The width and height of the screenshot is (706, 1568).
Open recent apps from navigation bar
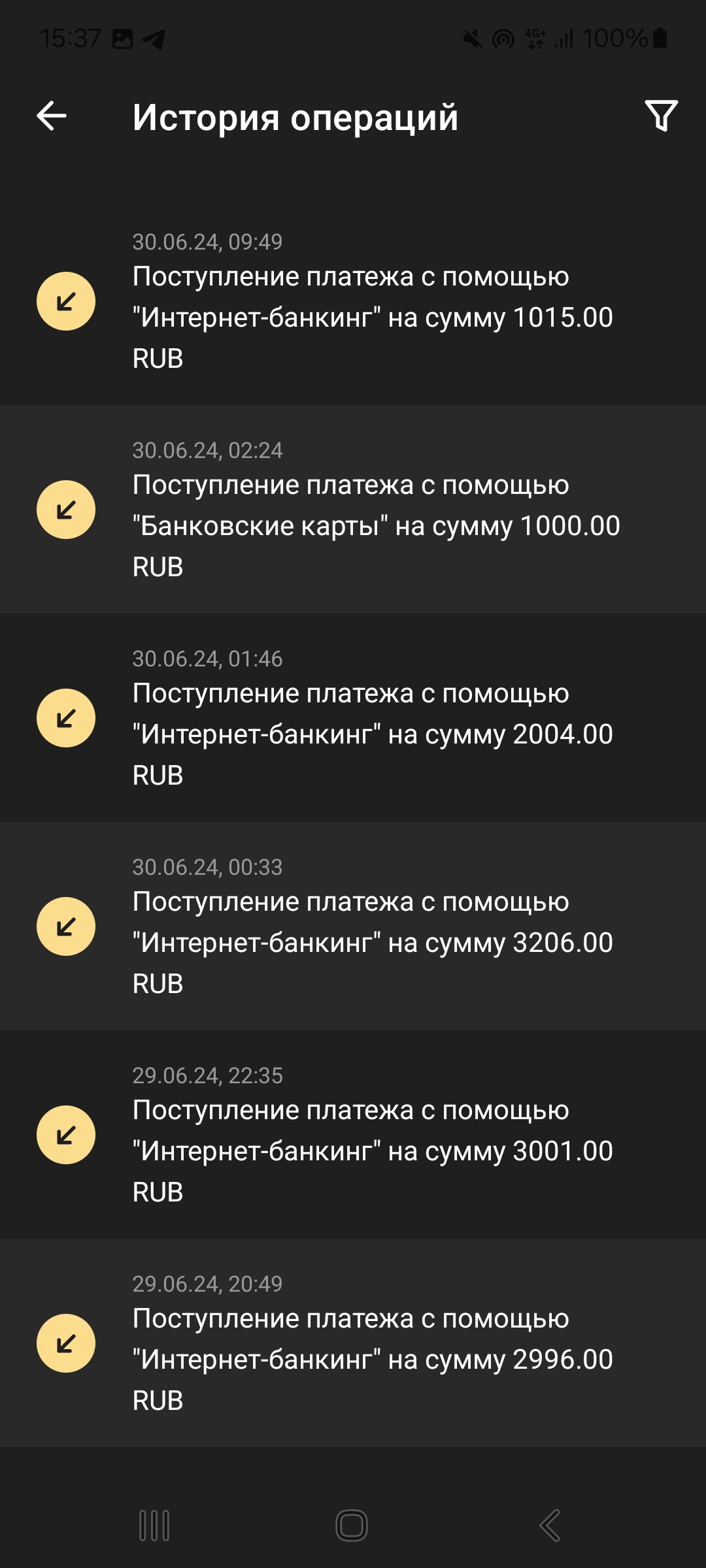click(154, 1526)
